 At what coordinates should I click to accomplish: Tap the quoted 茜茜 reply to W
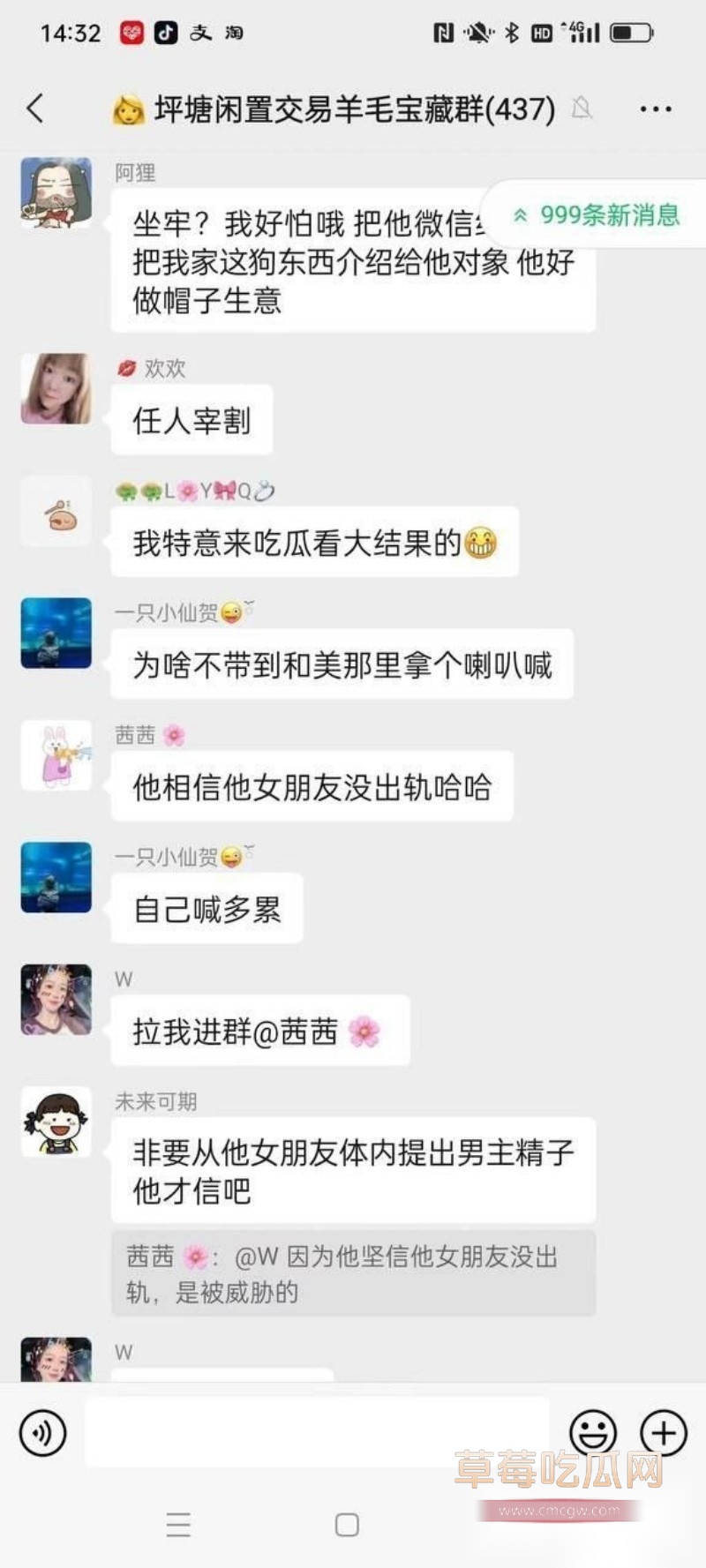coord(353,1273)
